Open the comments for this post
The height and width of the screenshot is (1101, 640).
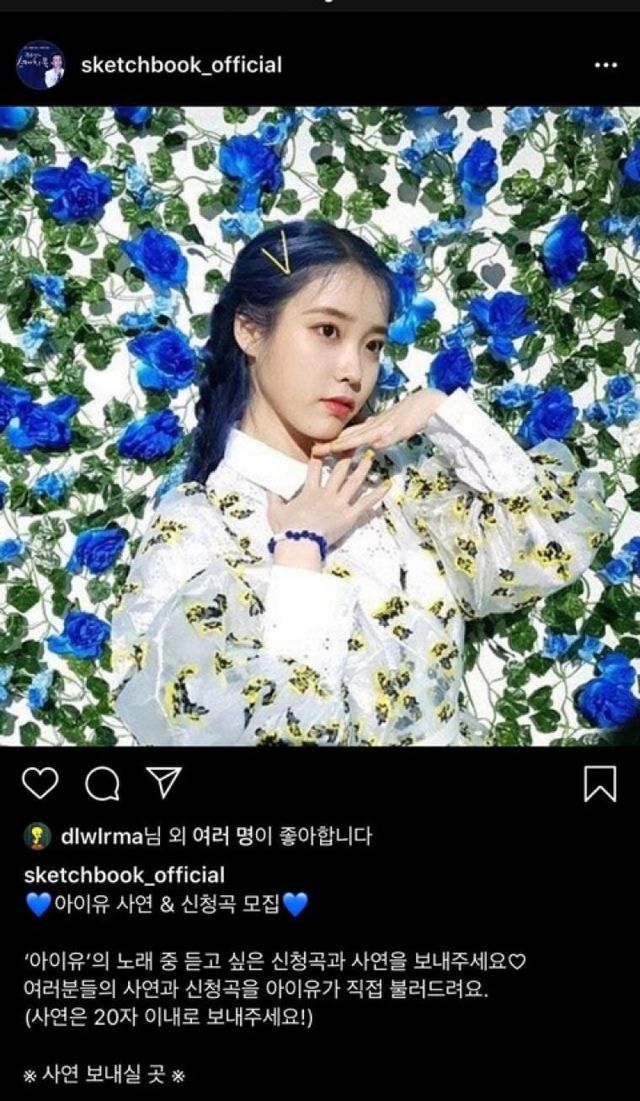pos(100,785)
